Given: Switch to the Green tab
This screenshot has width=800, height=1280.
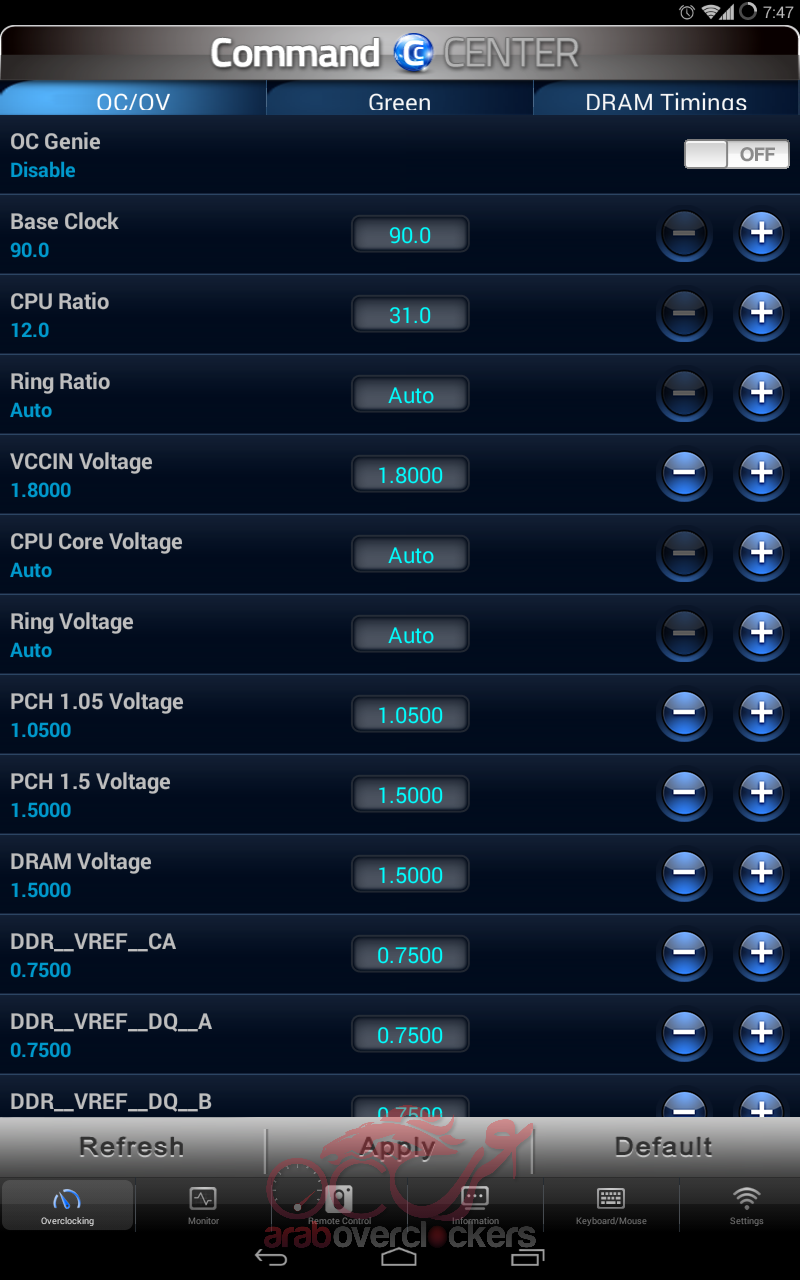Looking at the screenshot, I should 399,101.
